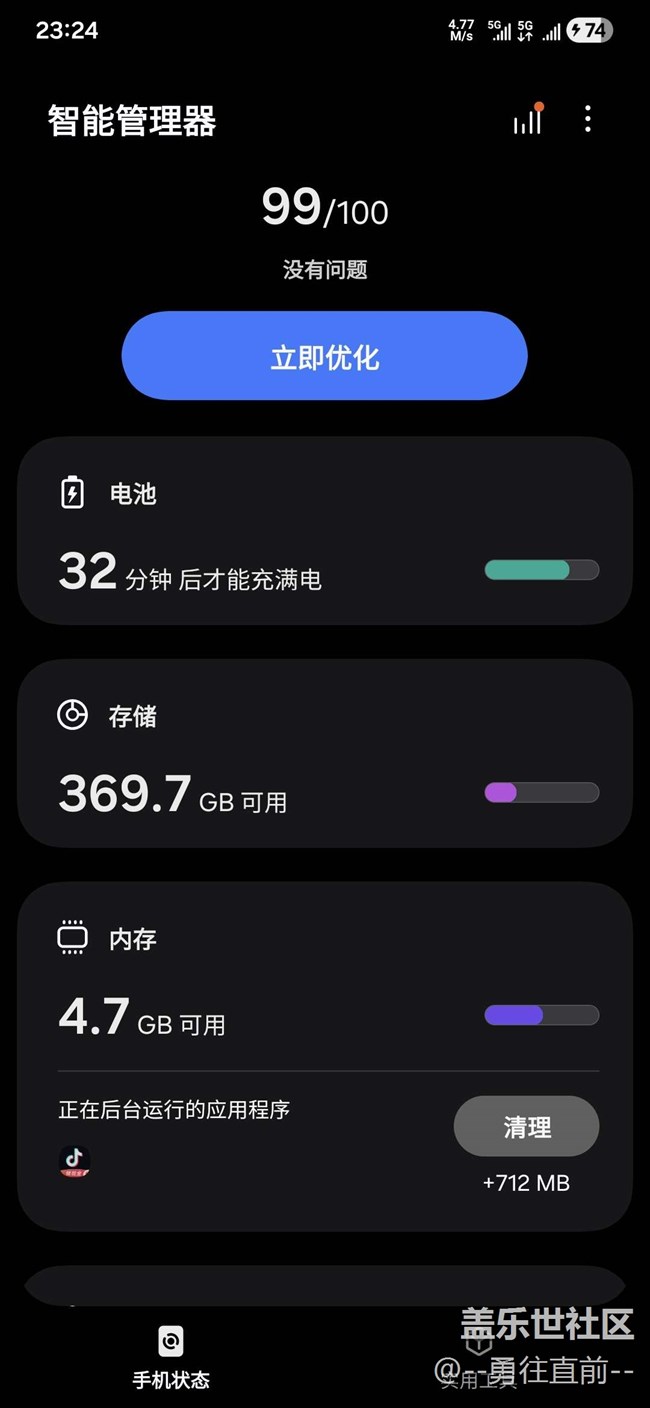Tap the 立即优化 button
This screenshot has width=650, height=1408.
coord(324,356)
